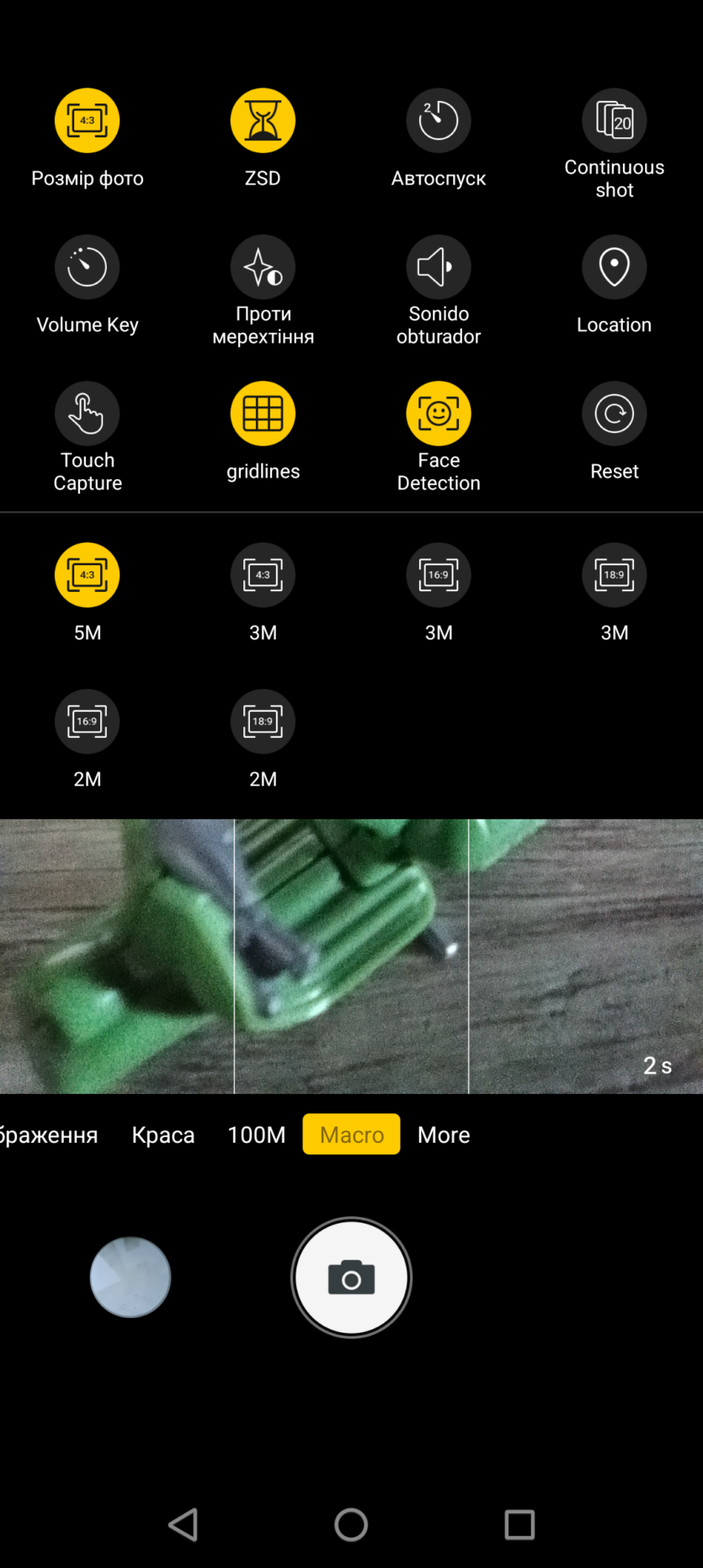Select the 5M 4:3 photo size
Screen dimensions: 703x1568
(x=88, y=576)
